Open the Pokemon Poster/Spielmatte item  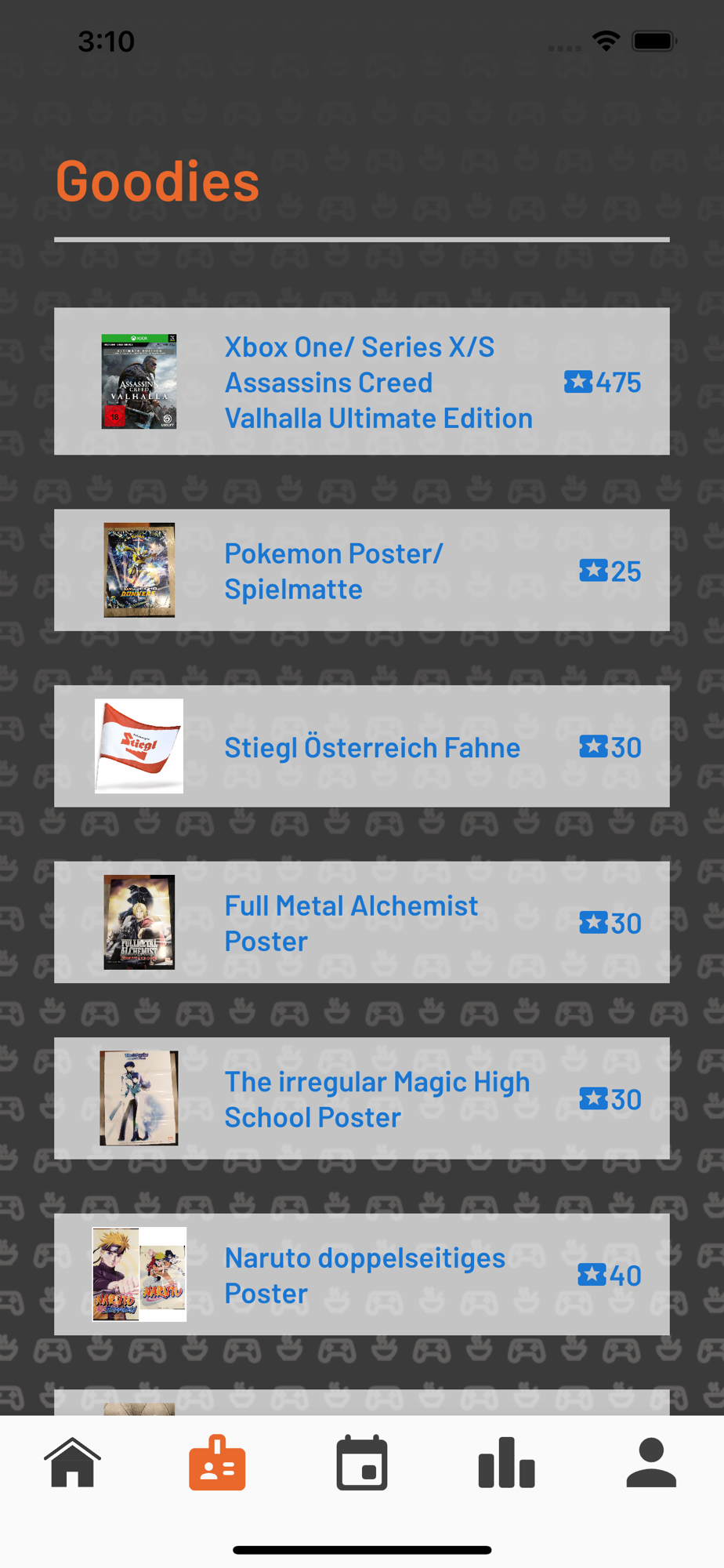[x=361, y=570]
